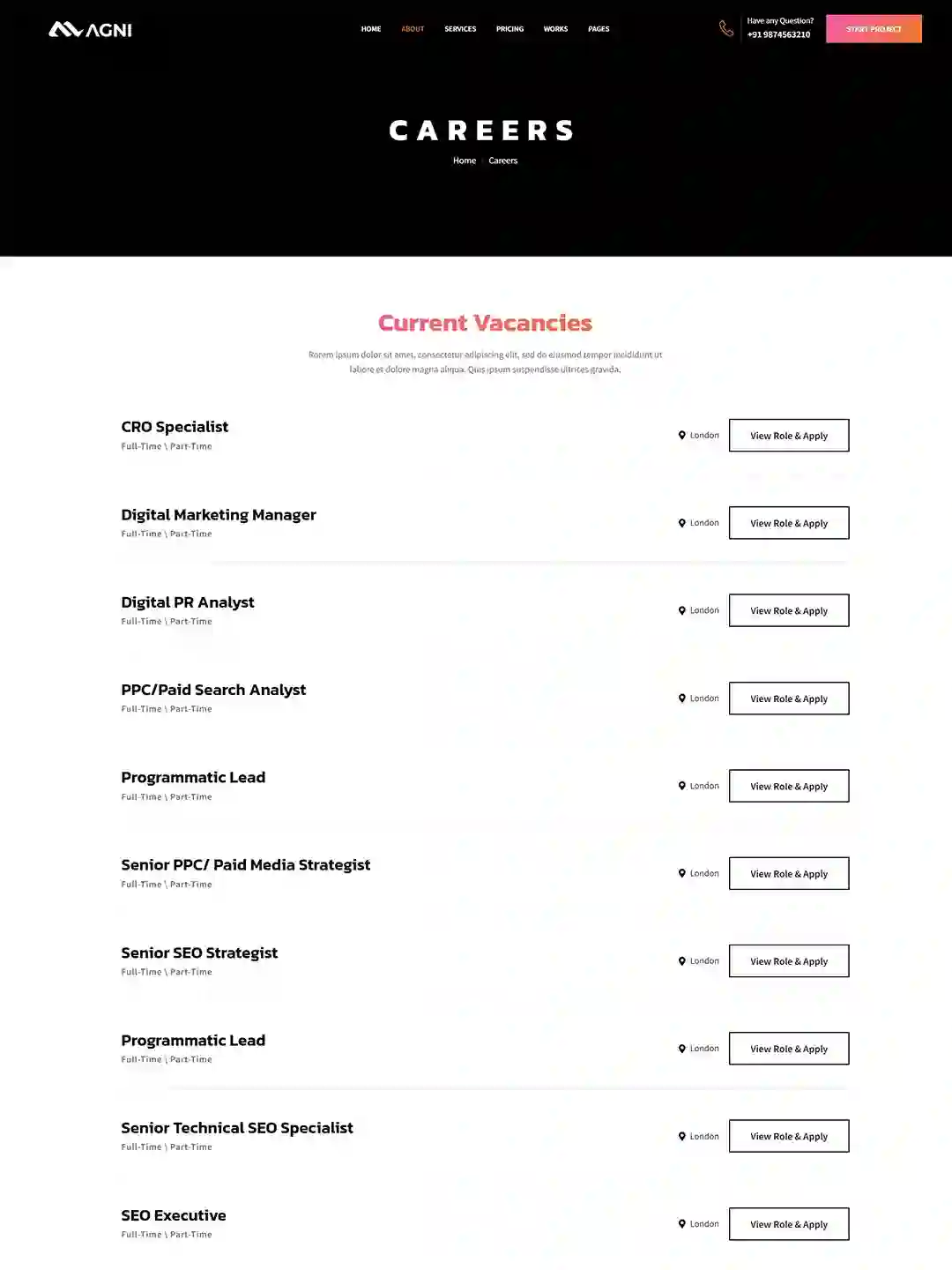The image size is (952, 1270).
Task: View the Digital PR Analyst role
Action: tap(789, 610)
